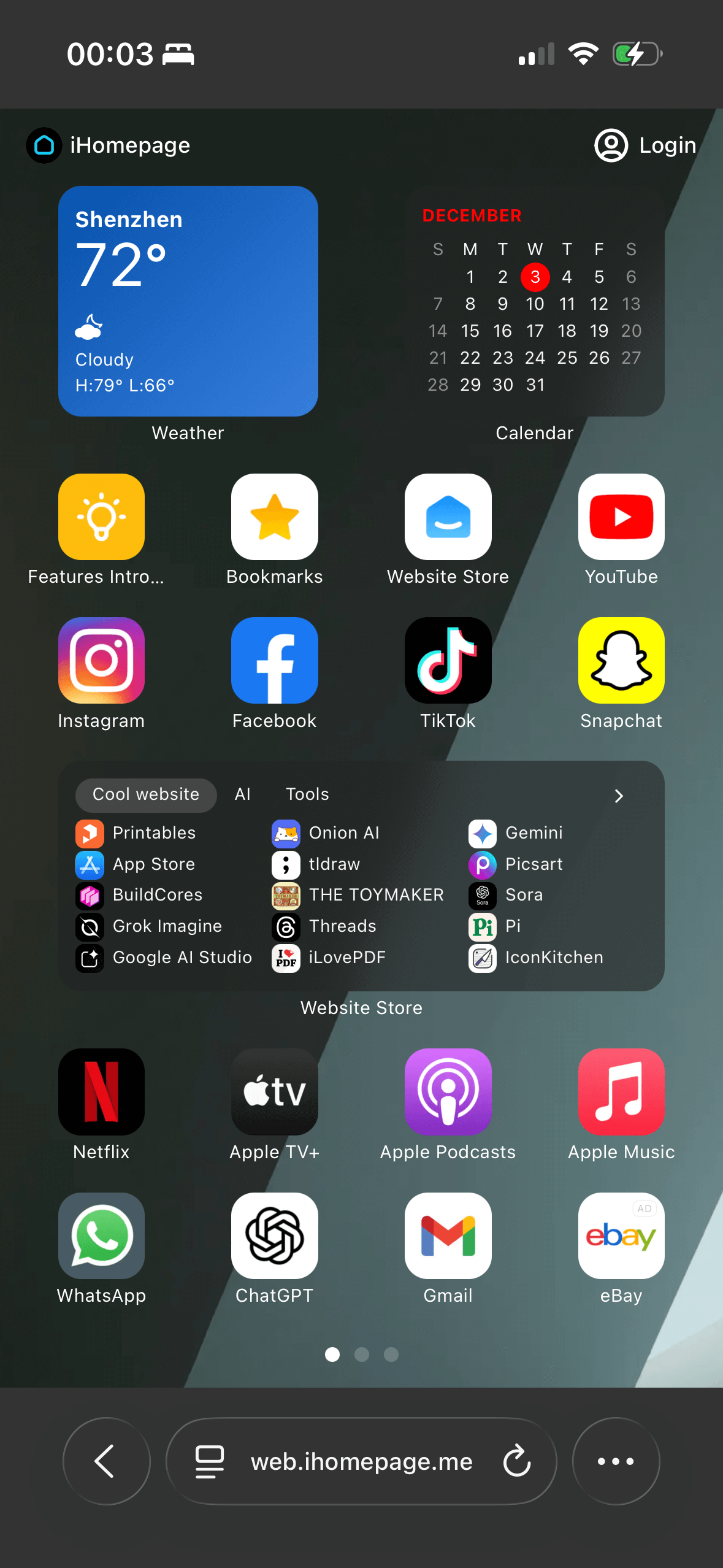Open Threads from the Website Store widget
Viewport: 723px width, 1568px height.
tap(342, 926)
